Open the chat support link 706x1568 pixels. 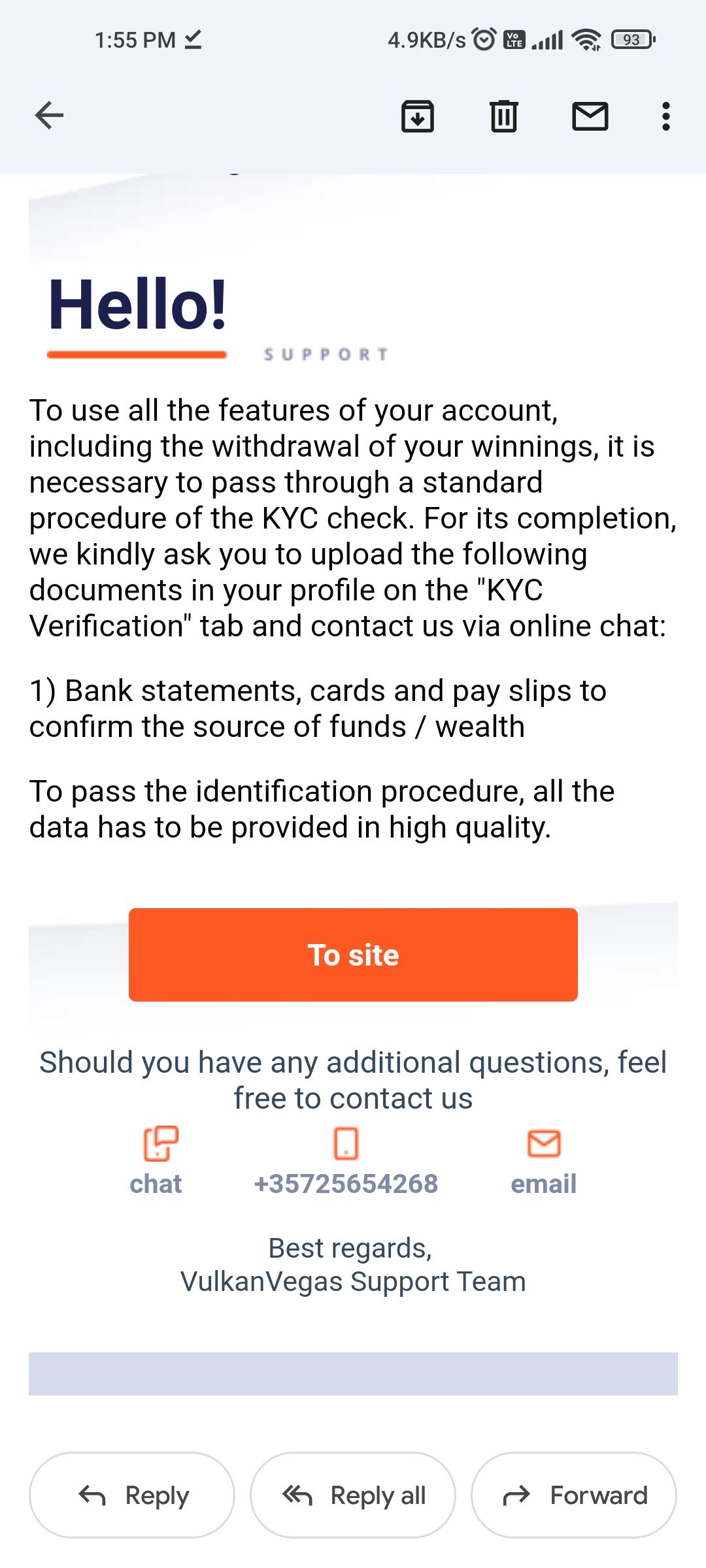click(157, 1163)
